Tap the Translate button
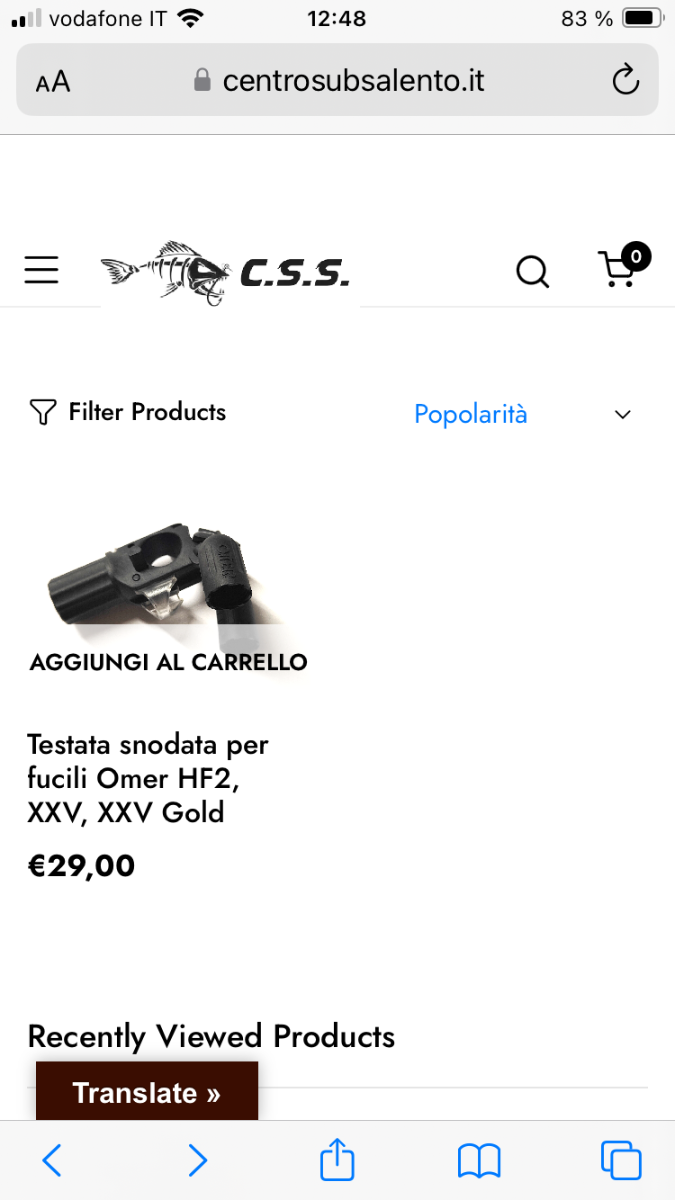This screenshot has width=675, height=1200. click(x=147, y=1092)
